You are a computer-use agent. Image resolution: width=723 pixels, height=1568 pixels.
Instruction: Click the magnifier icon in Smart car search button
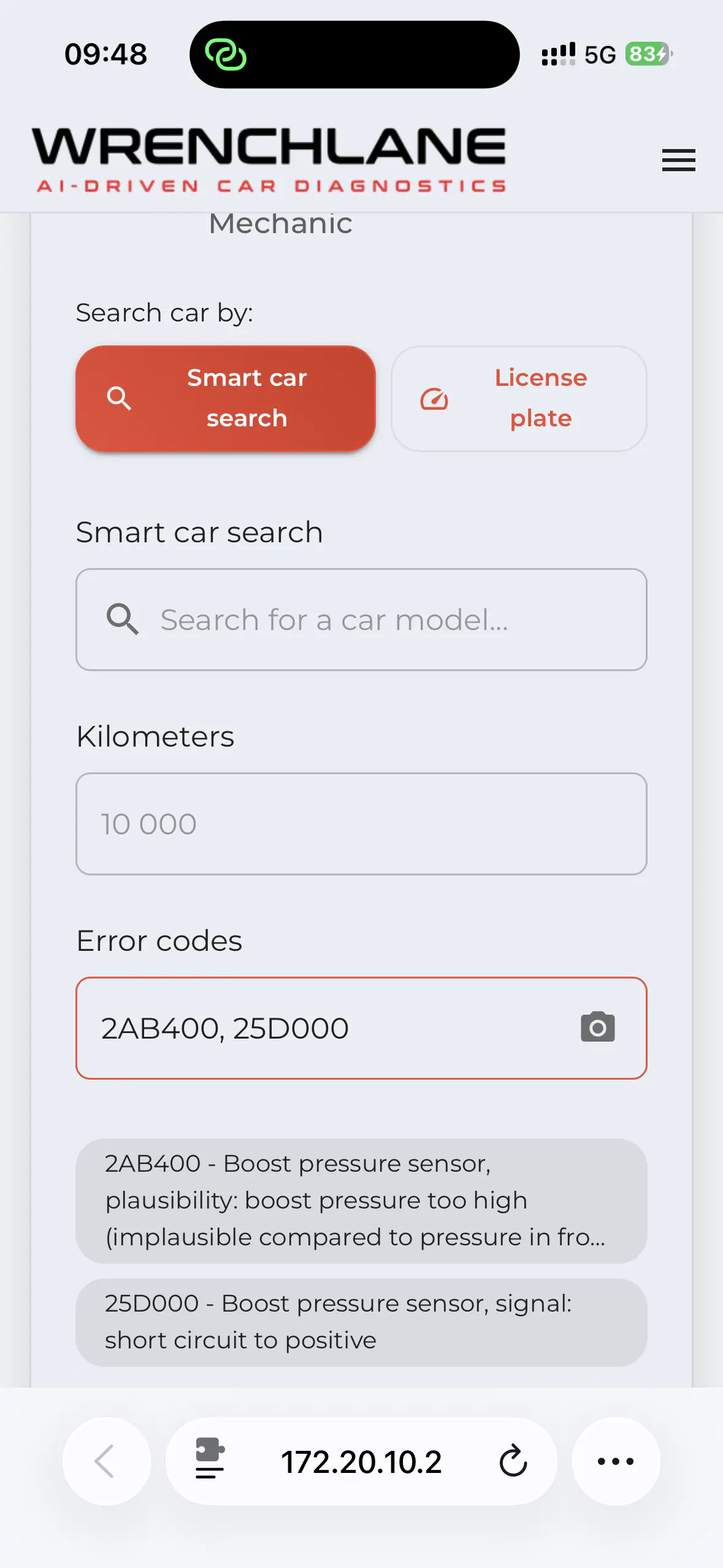pyautogui.click(x=119, y=398)
